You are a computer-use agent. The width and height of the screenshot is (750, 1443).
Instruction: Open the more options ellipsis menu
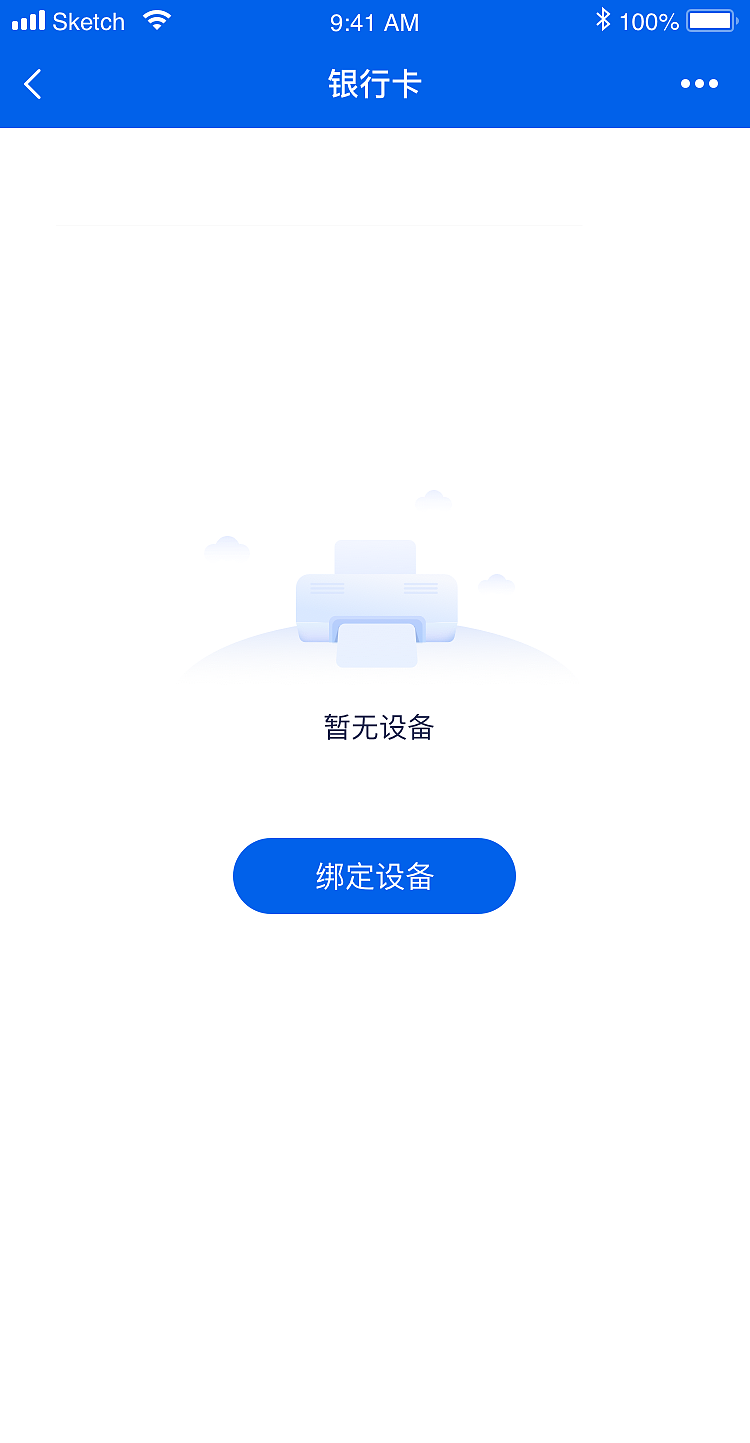pos(699,84)
